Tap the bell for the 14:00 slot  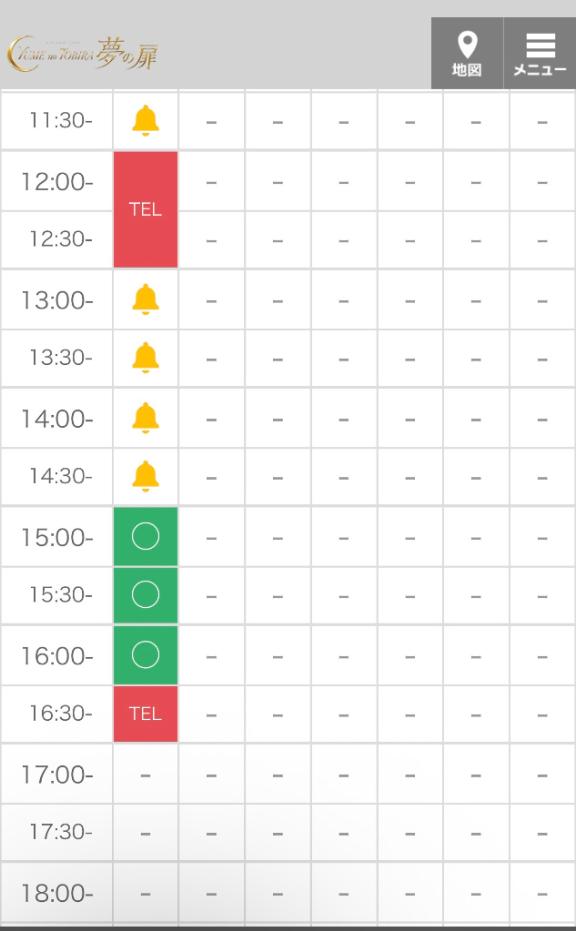145,417
